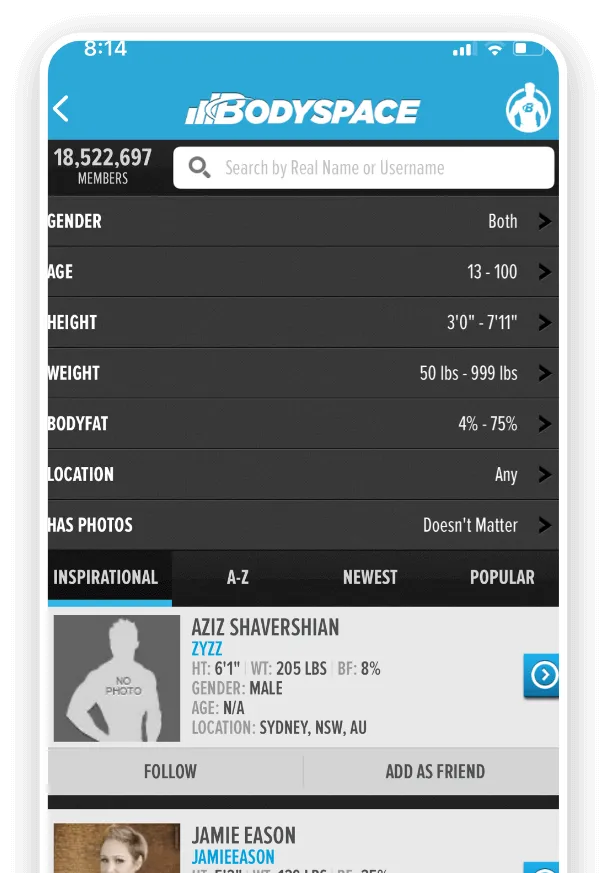Change the Age range filter
The image size is (611, 873).
303,272
